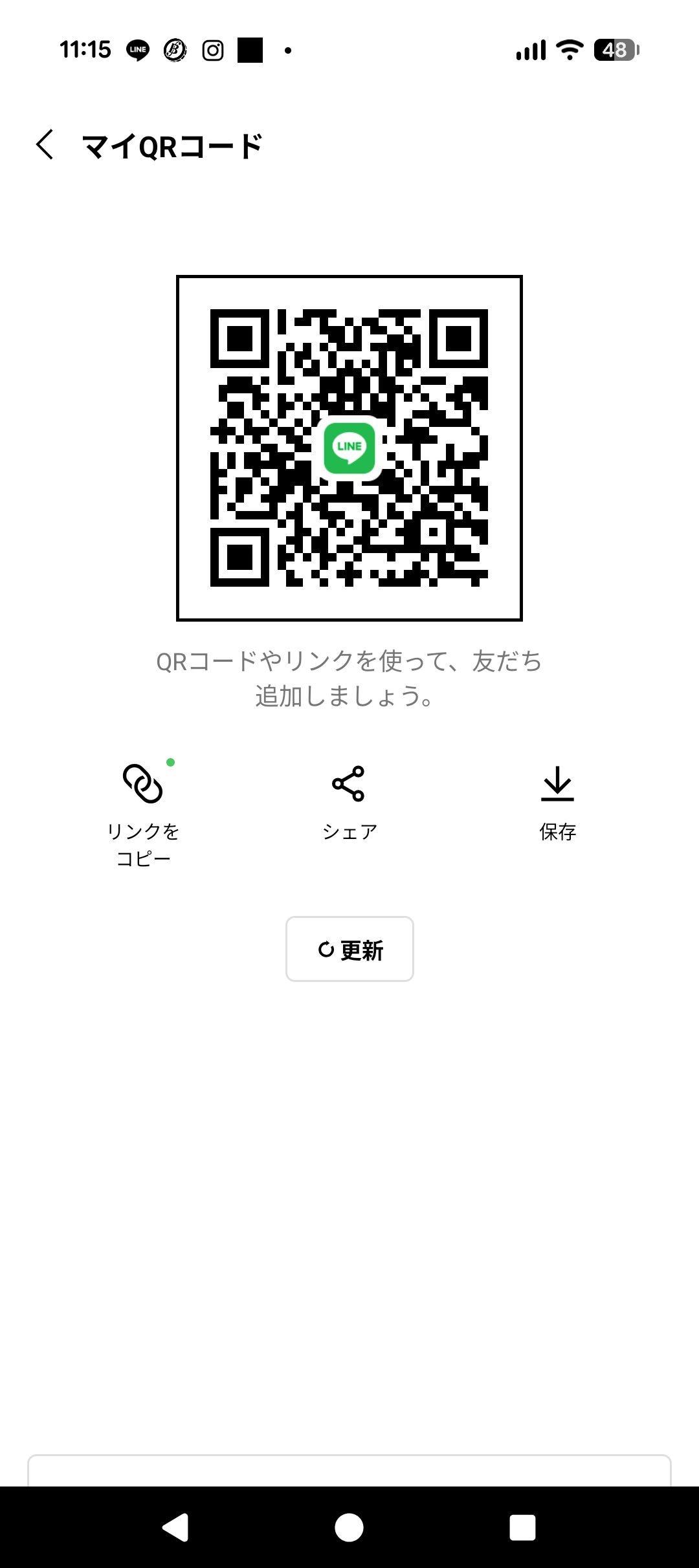The height and width of the screenshot is (1568, 699).
Task: Open the recent apps overview
Action: coord(522,1527)
